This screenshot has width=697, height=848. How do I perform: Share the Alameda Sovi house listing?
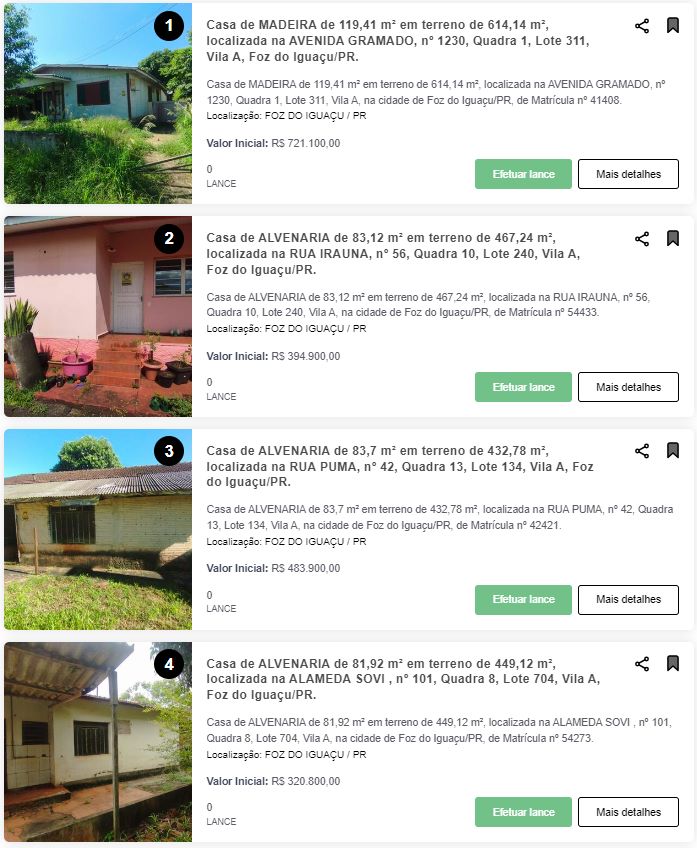tap(642, 664)
